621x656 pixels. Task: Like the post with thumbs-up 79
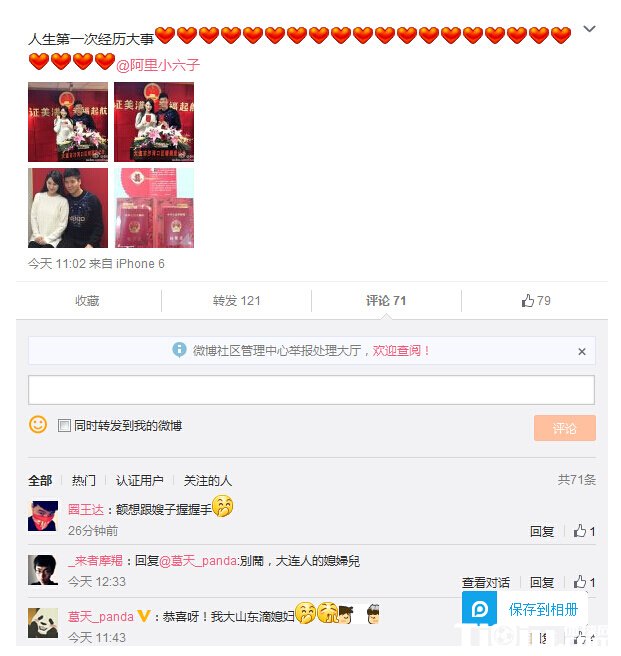pos(536,301)
